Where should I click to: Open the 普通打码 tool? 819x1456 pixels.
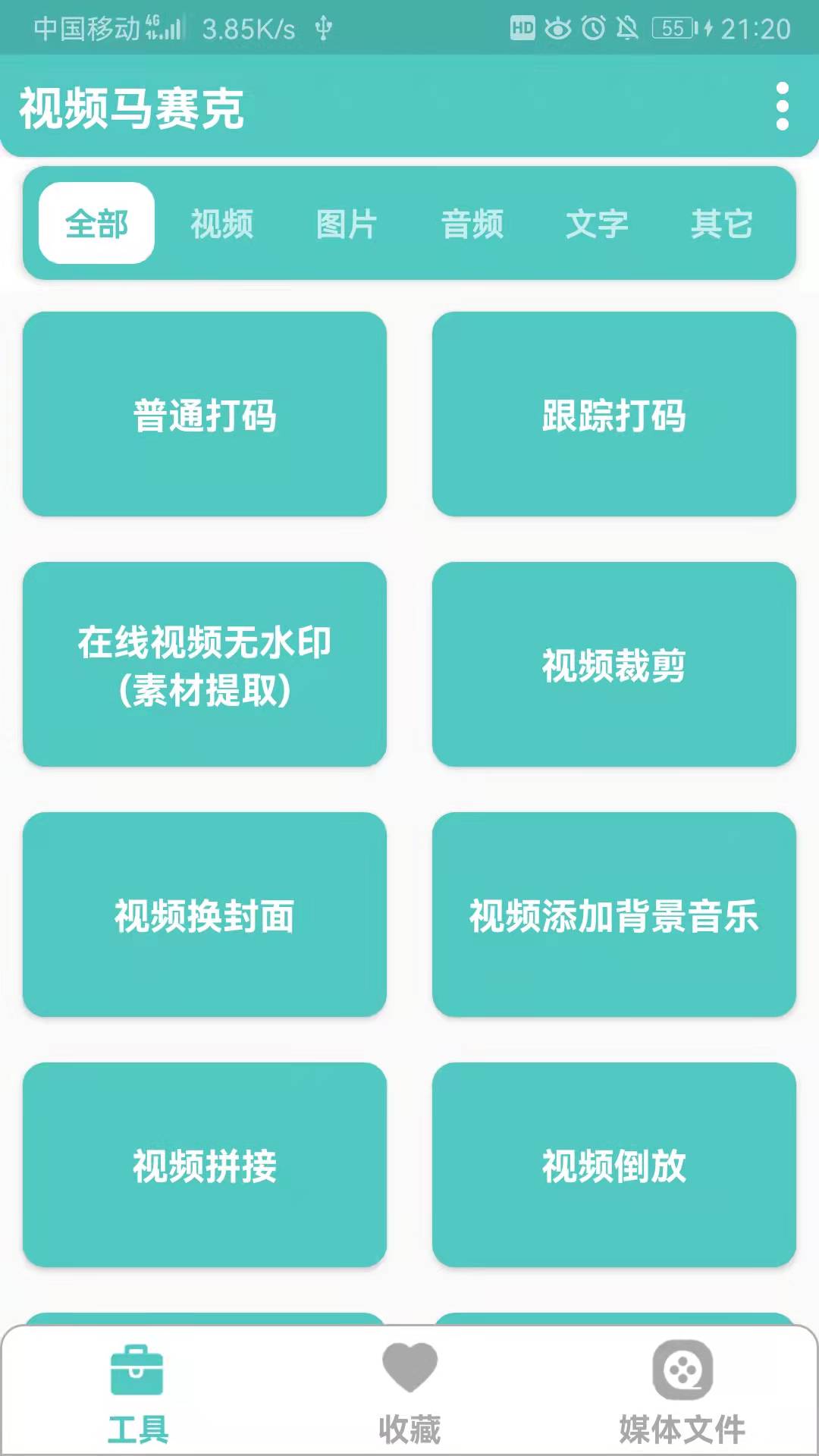click(205, 414)
